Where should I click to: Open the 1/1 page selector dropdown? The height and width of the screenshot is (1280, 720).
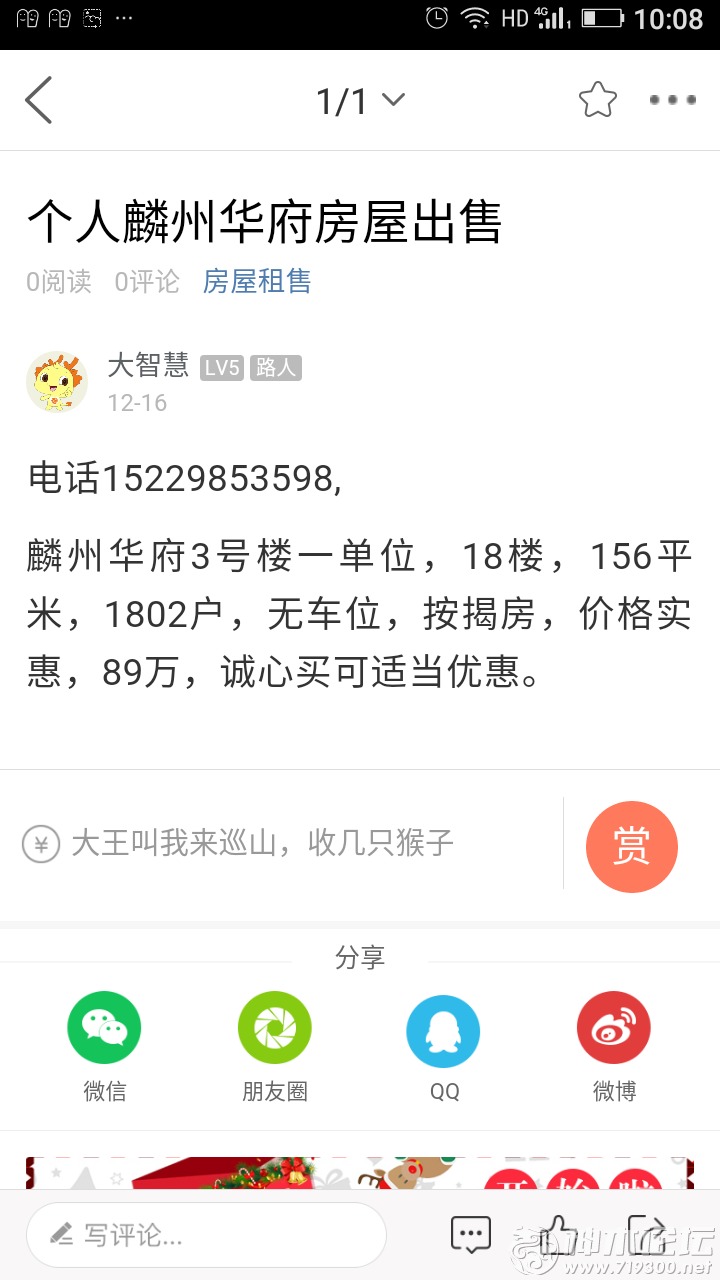pyautogui.click(x=359, y=100)
